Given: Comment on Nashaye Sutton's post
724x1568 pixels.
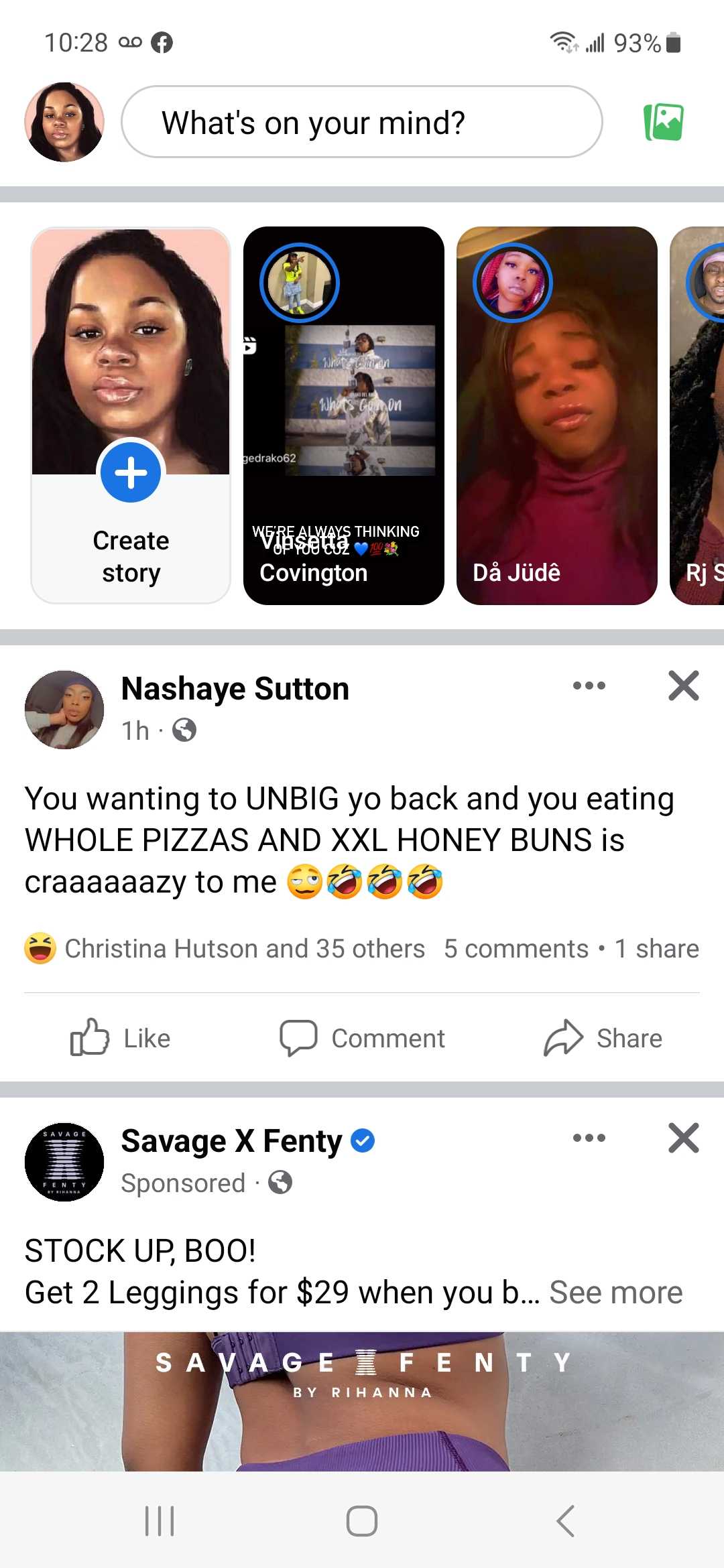Looking at the screenshot, I should [362, 1038].
